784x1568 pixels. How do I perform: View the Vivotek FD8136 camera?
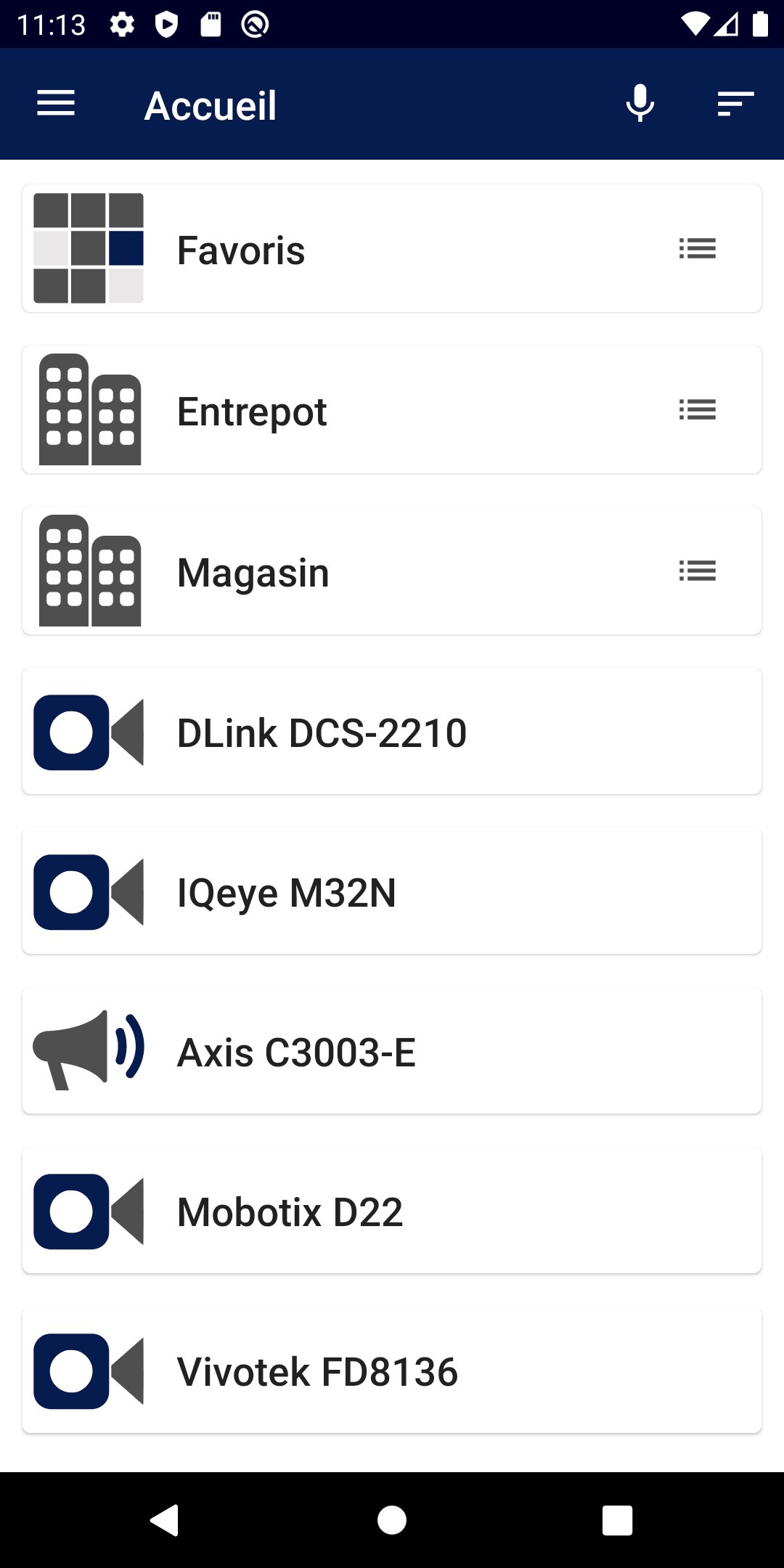click(x=392, y=1371)
